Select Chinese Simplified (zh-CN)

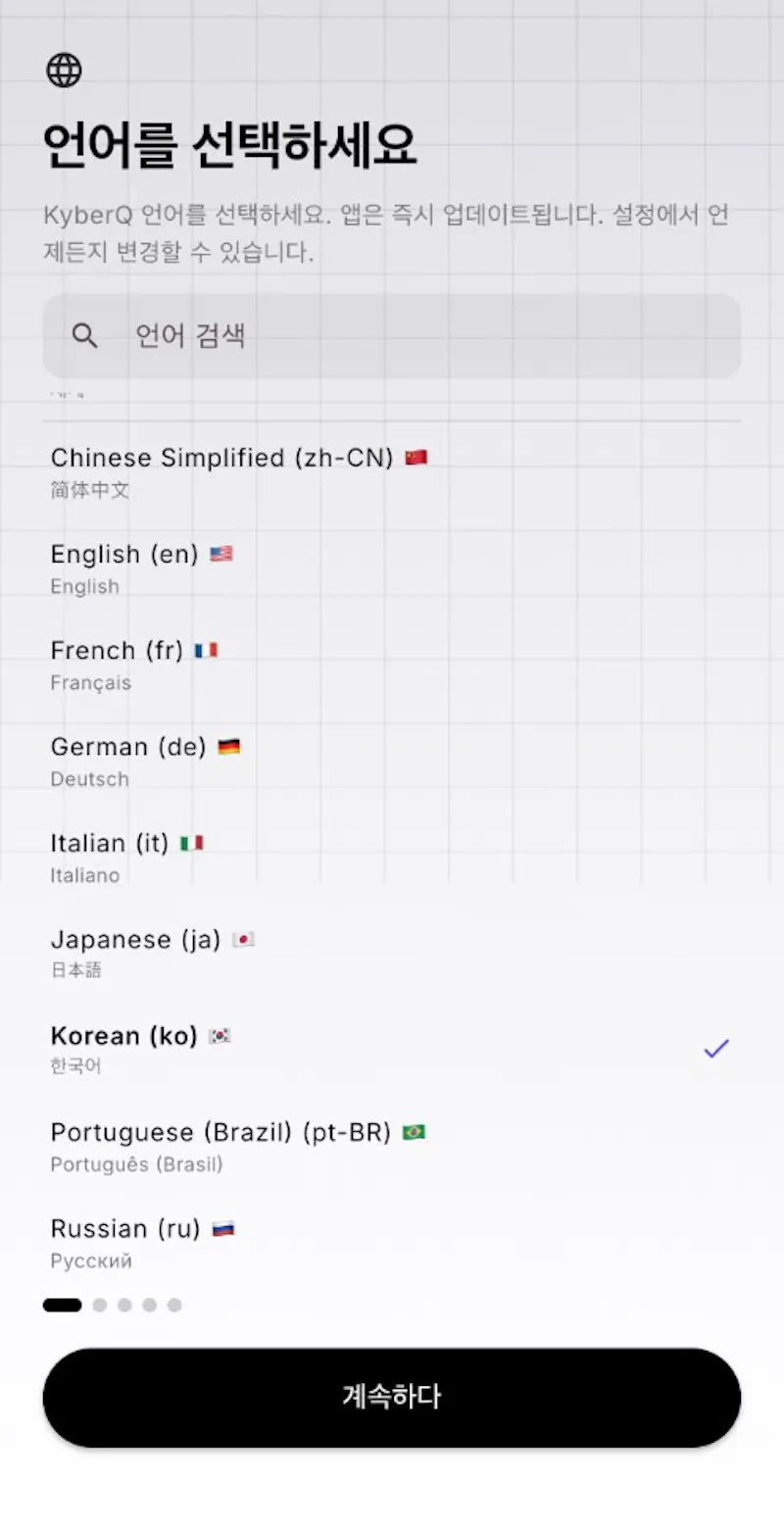(392, 471)
